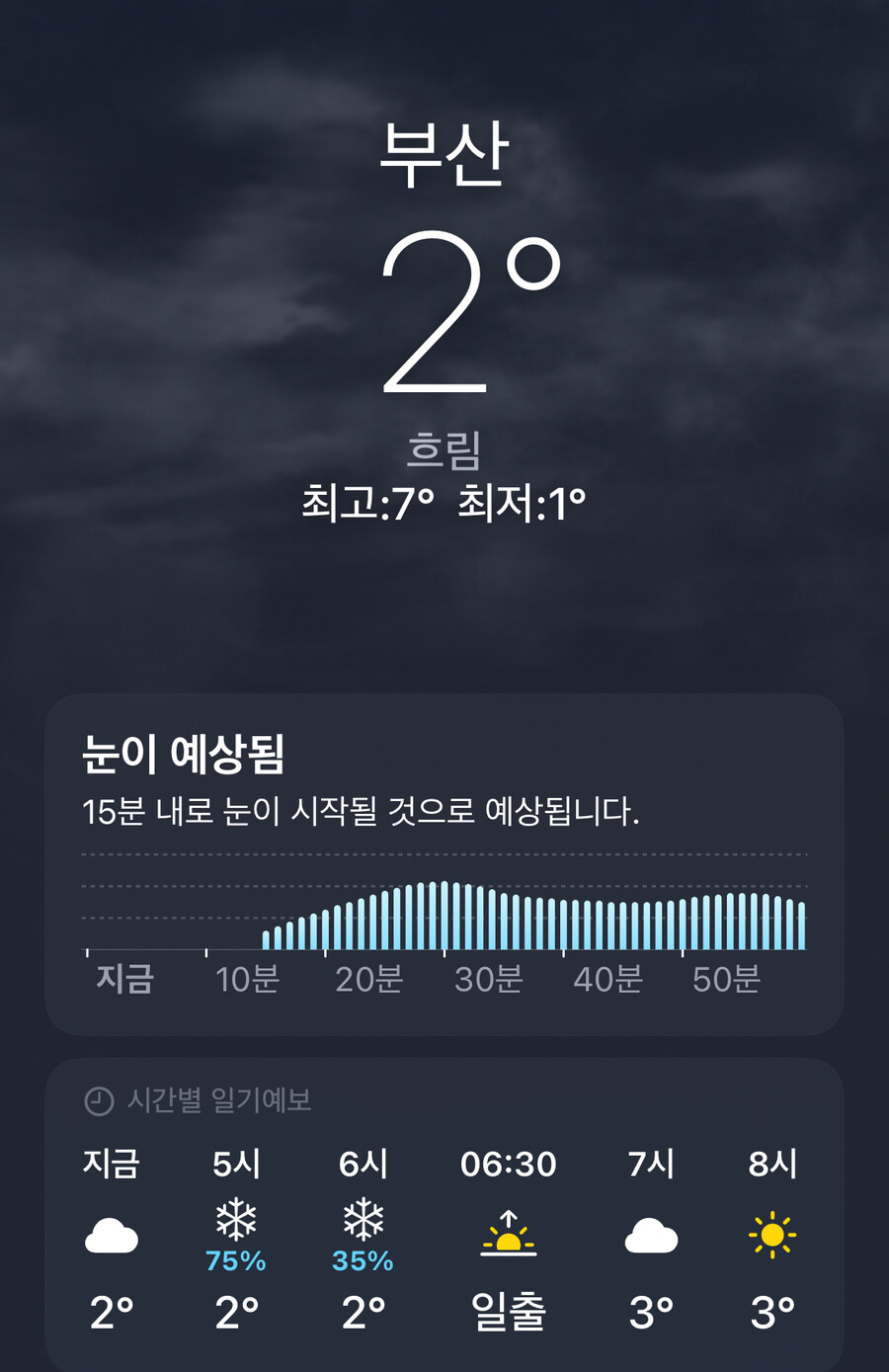Click the snowflake icon under 6시
The image size is (889, 1372).
click(x=363, y=1223)
